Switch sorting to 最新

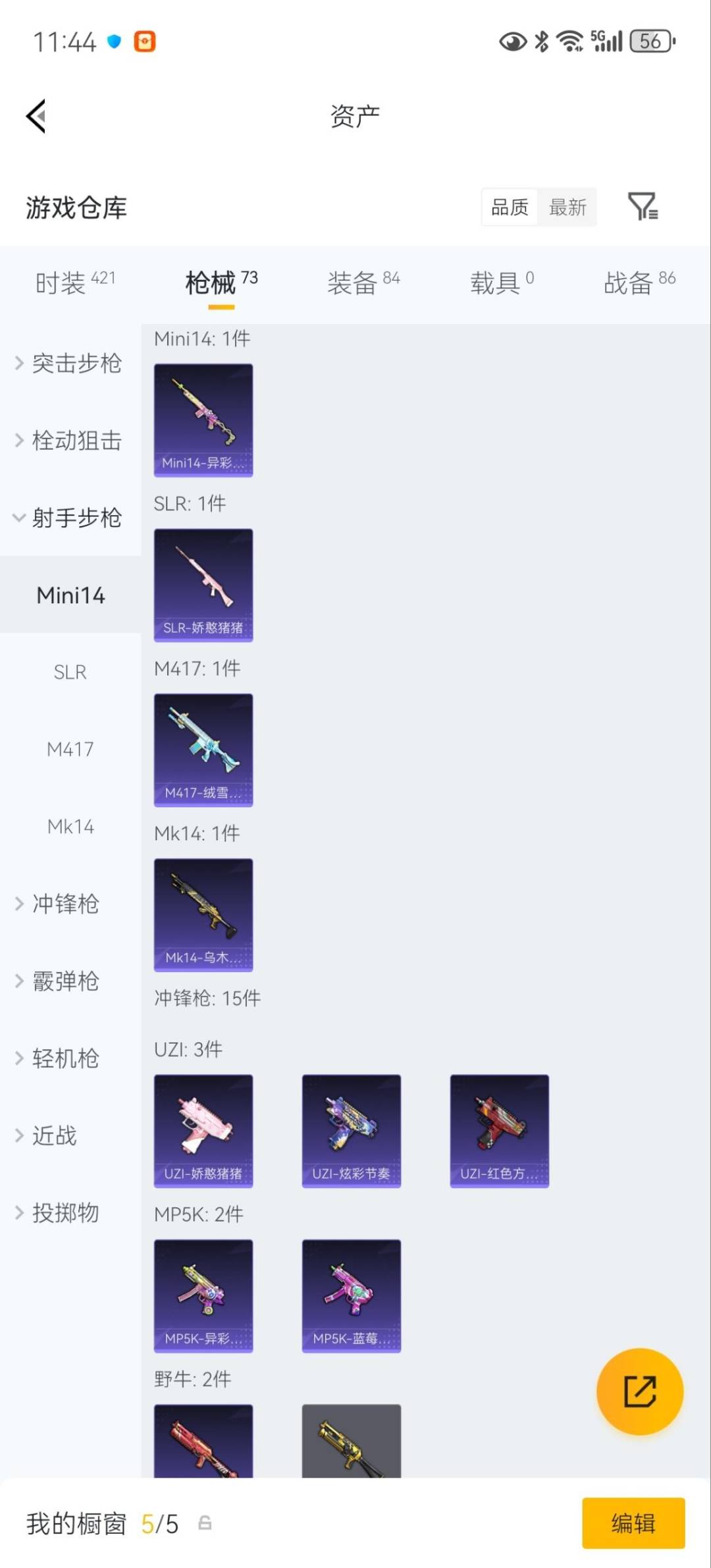tap(568, 207)
